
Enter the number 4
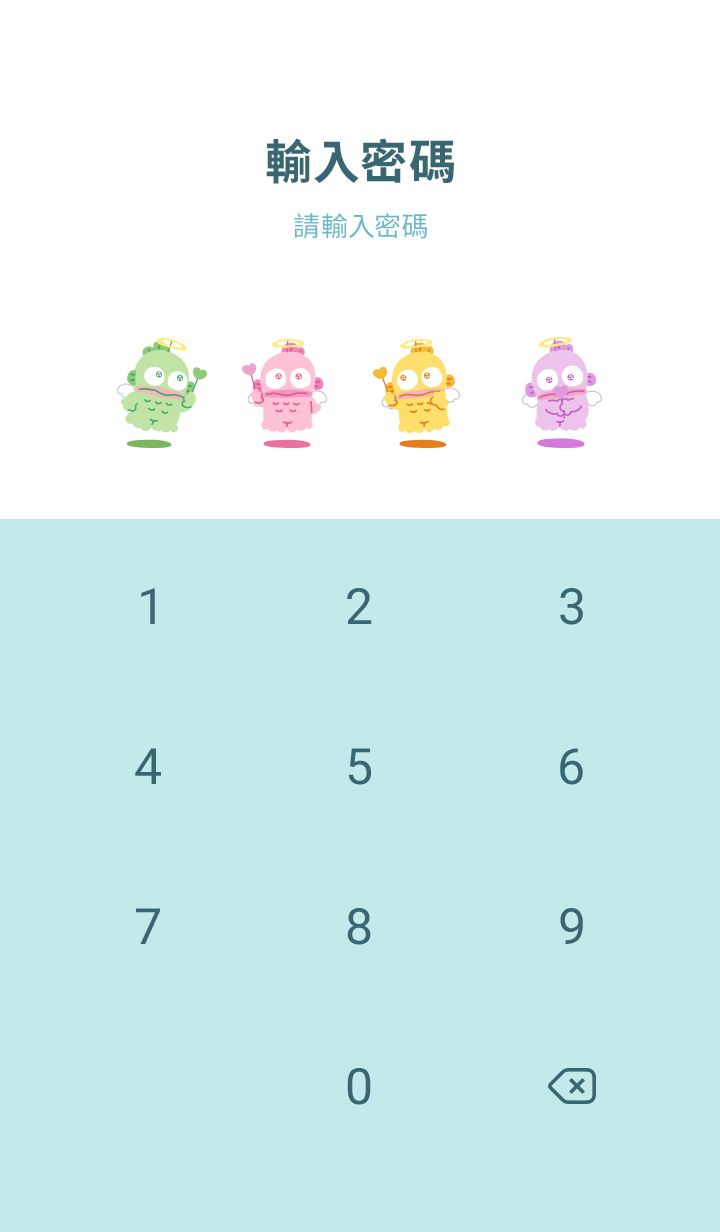(x=148, y=767)
